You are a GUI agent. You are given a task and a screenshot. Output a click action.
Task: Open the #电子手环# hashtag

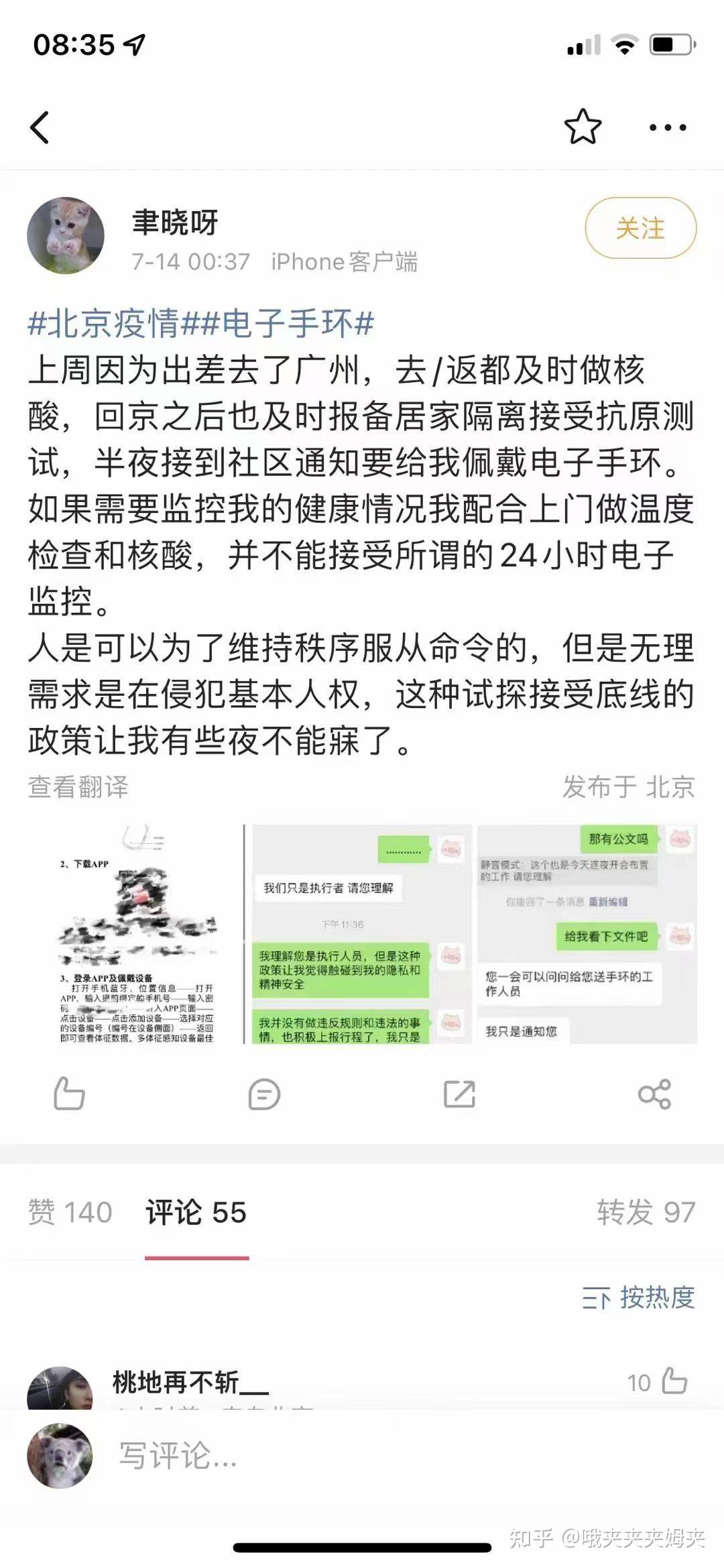point(278,324)
